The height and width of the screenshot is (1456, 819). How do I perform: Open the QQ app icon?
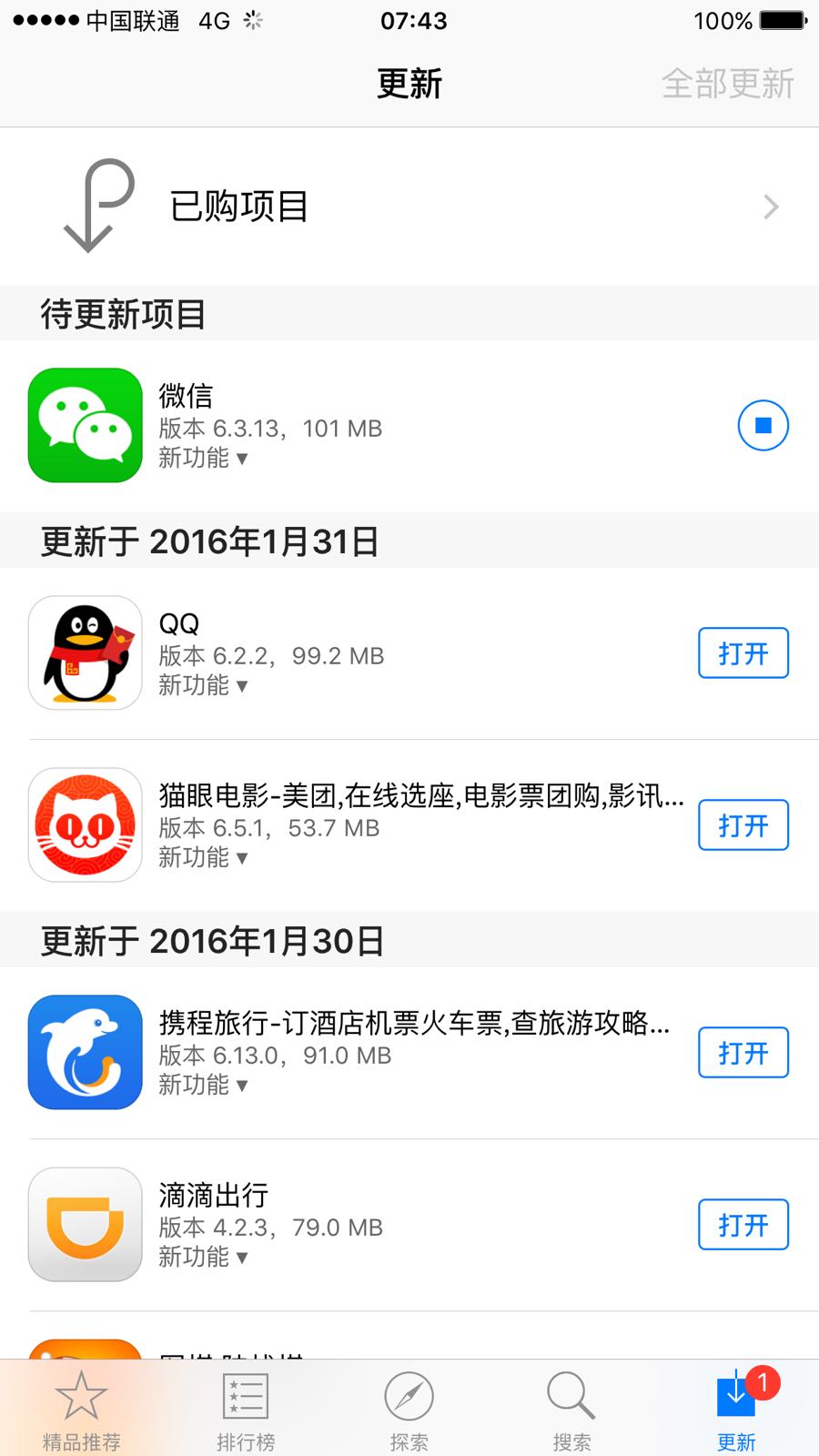click(86, 652)
